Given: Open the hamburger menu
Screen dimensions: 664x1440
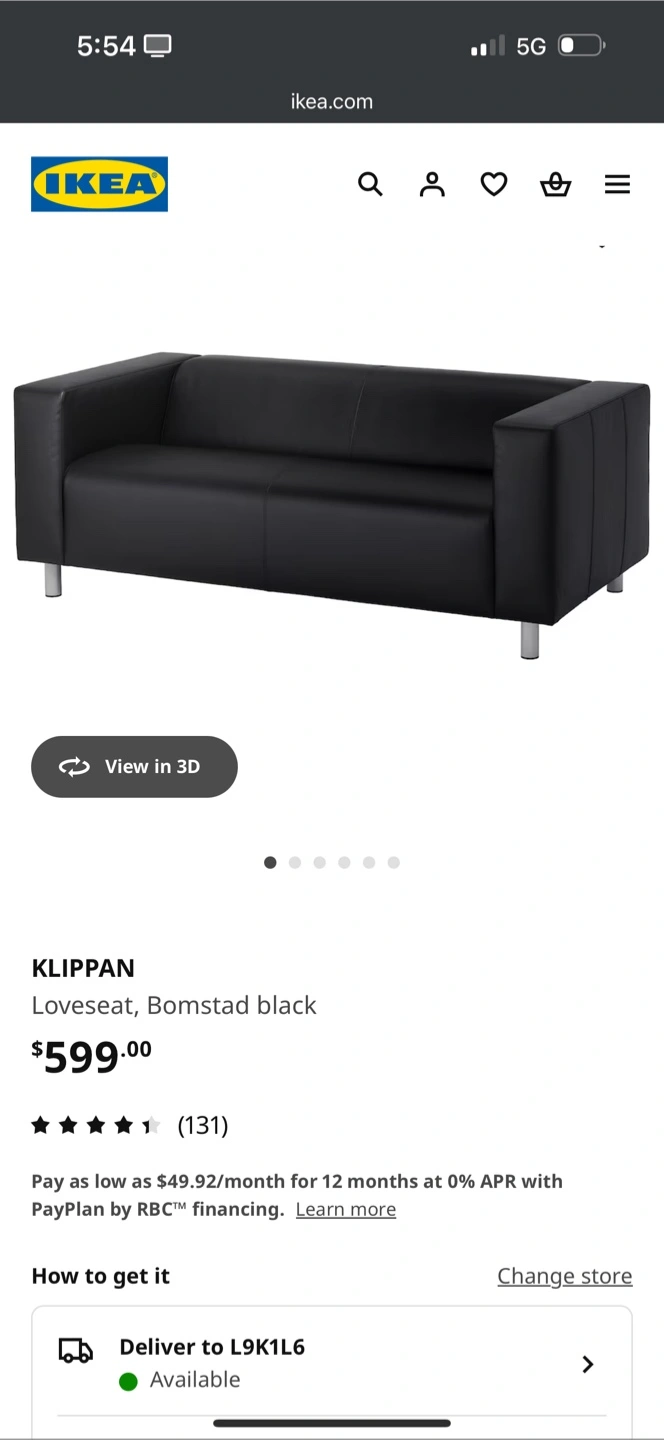Looking at the screenshot, I should (617, 184).
